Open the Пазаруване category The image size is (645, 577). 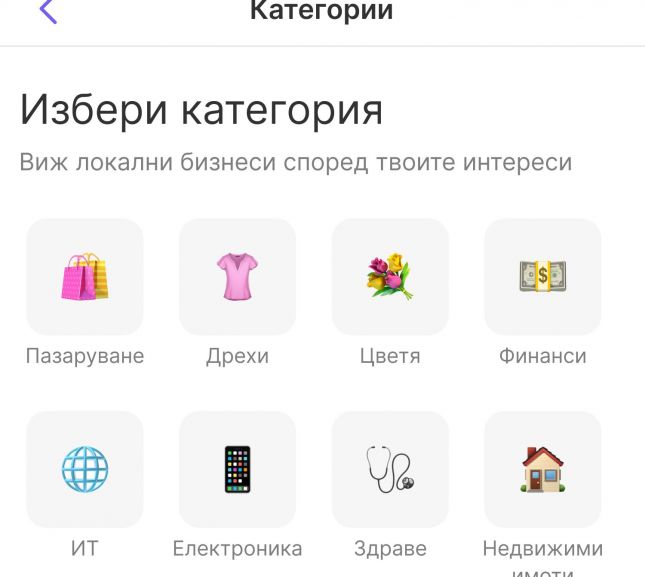pos(85,277)
